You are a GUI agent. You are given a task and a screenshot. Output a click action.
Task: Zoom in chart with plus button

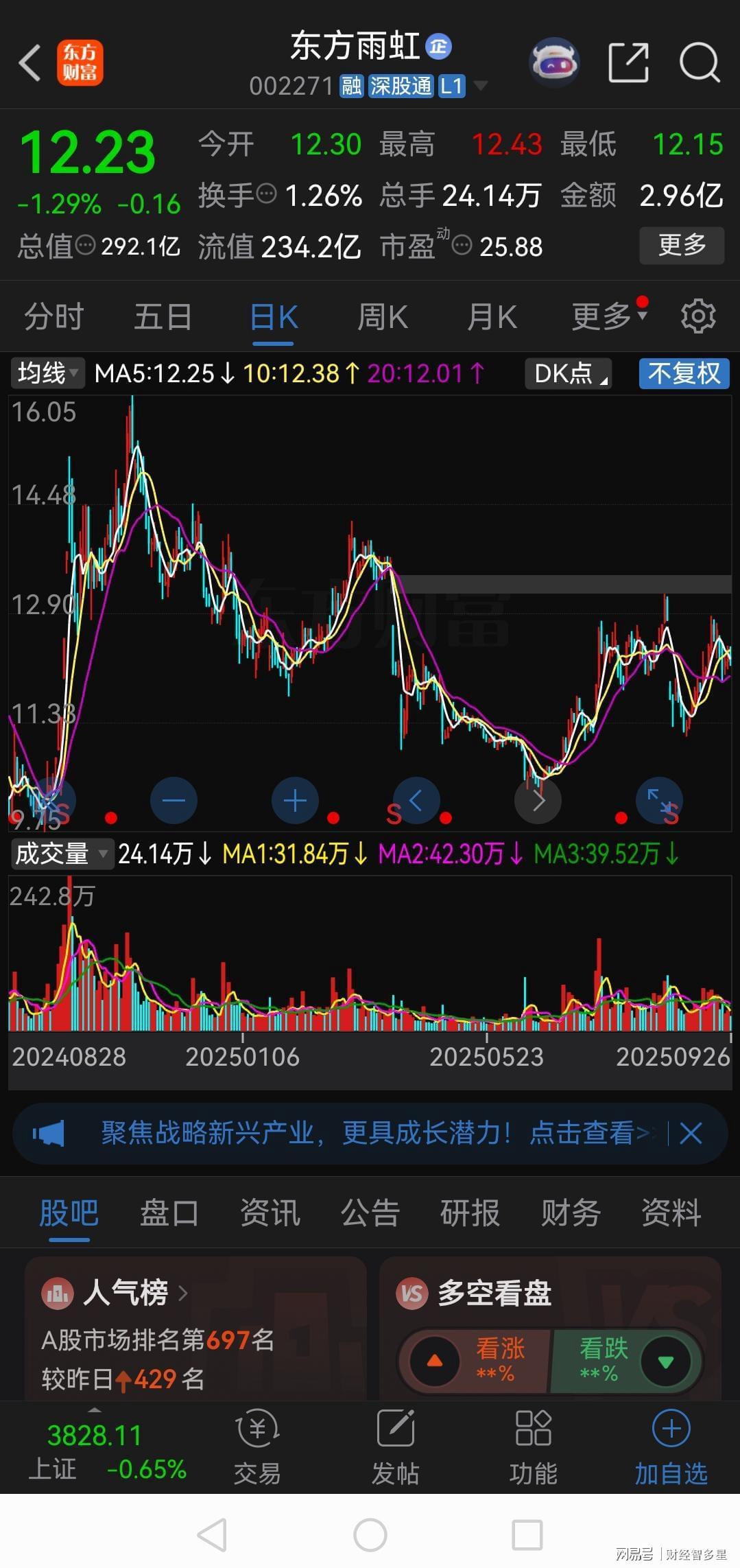tap(295, 800)
